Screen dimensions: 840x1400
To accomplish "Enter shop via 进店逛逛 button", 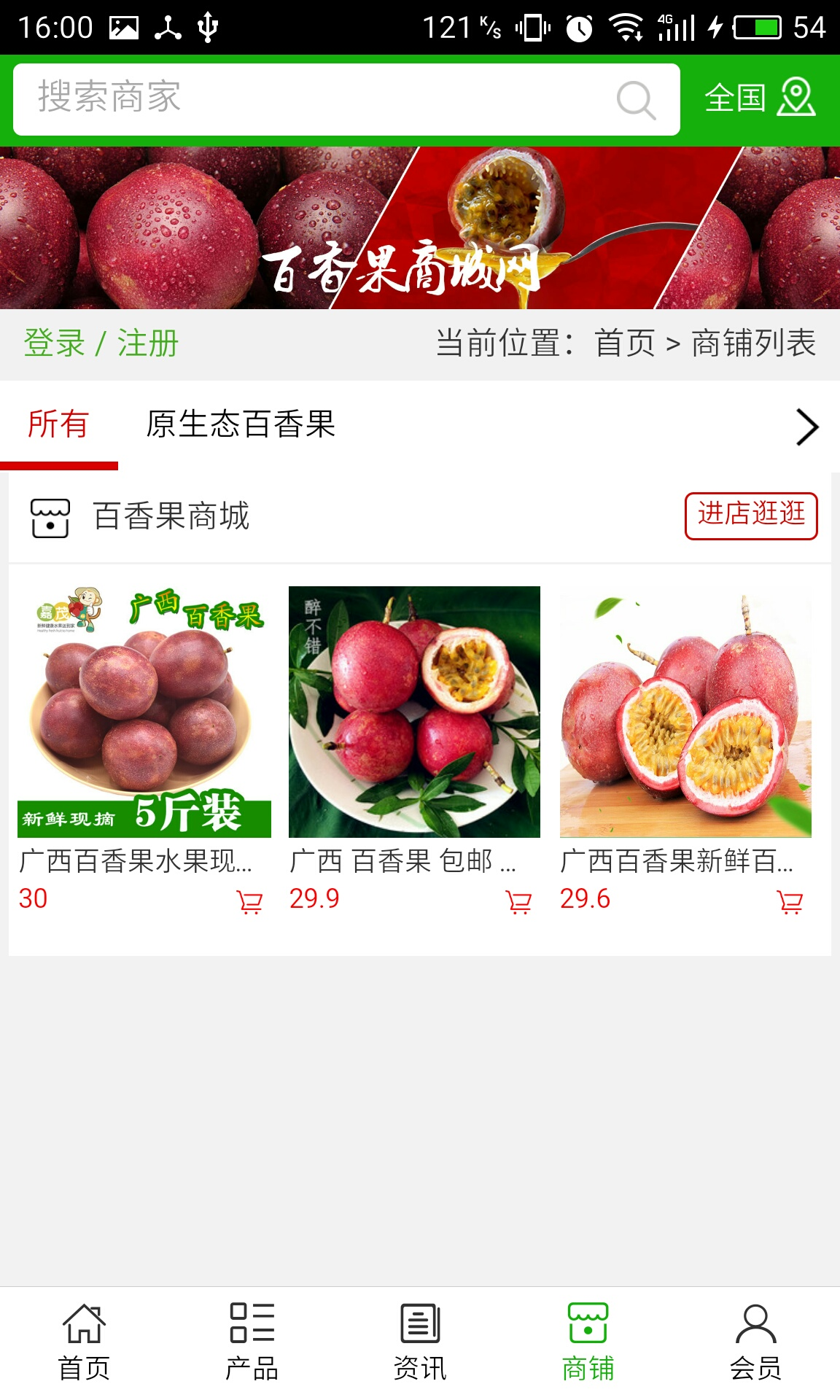I will tap(750, 516).
